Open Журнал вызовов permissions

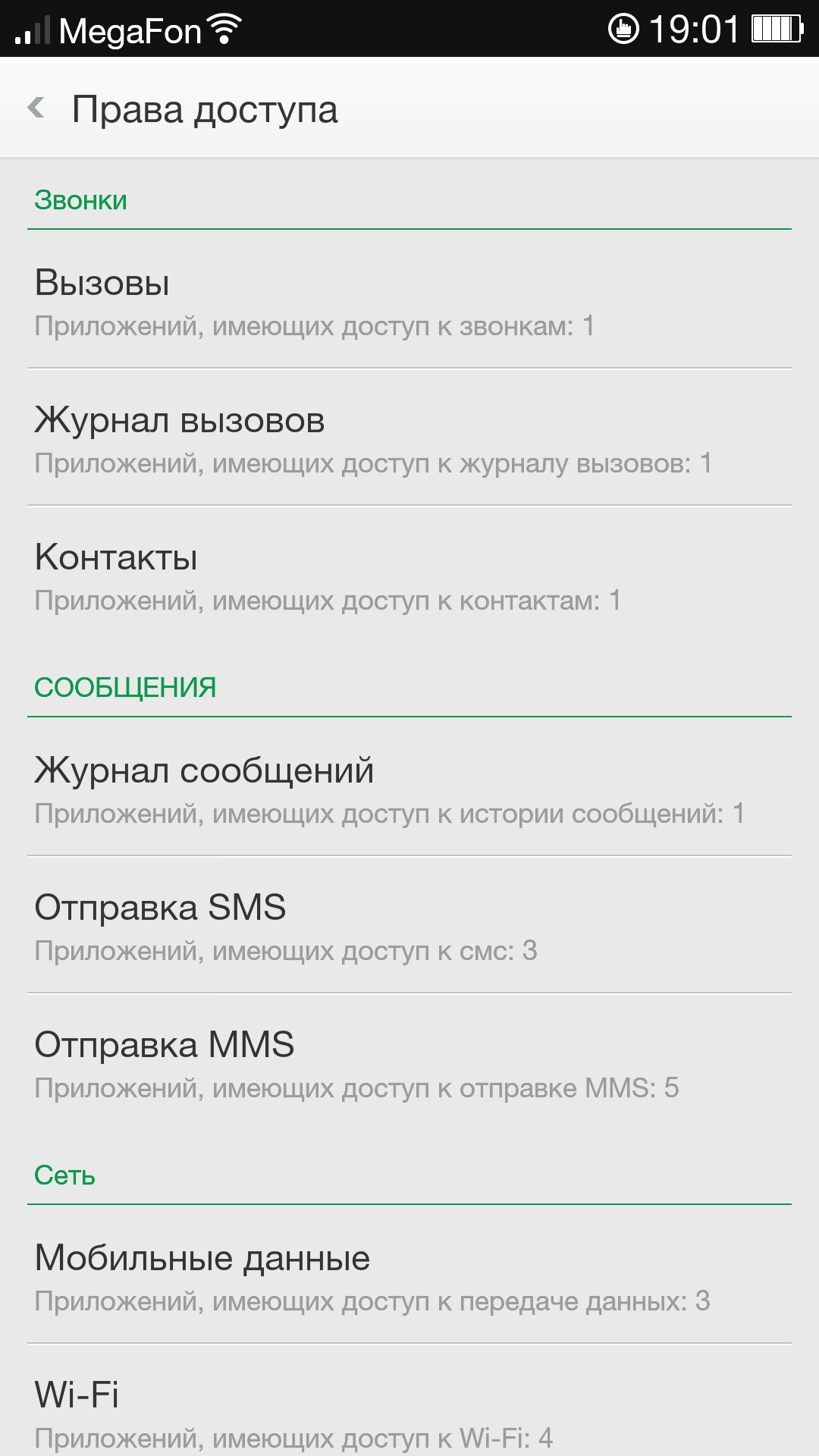click(409, 439)
